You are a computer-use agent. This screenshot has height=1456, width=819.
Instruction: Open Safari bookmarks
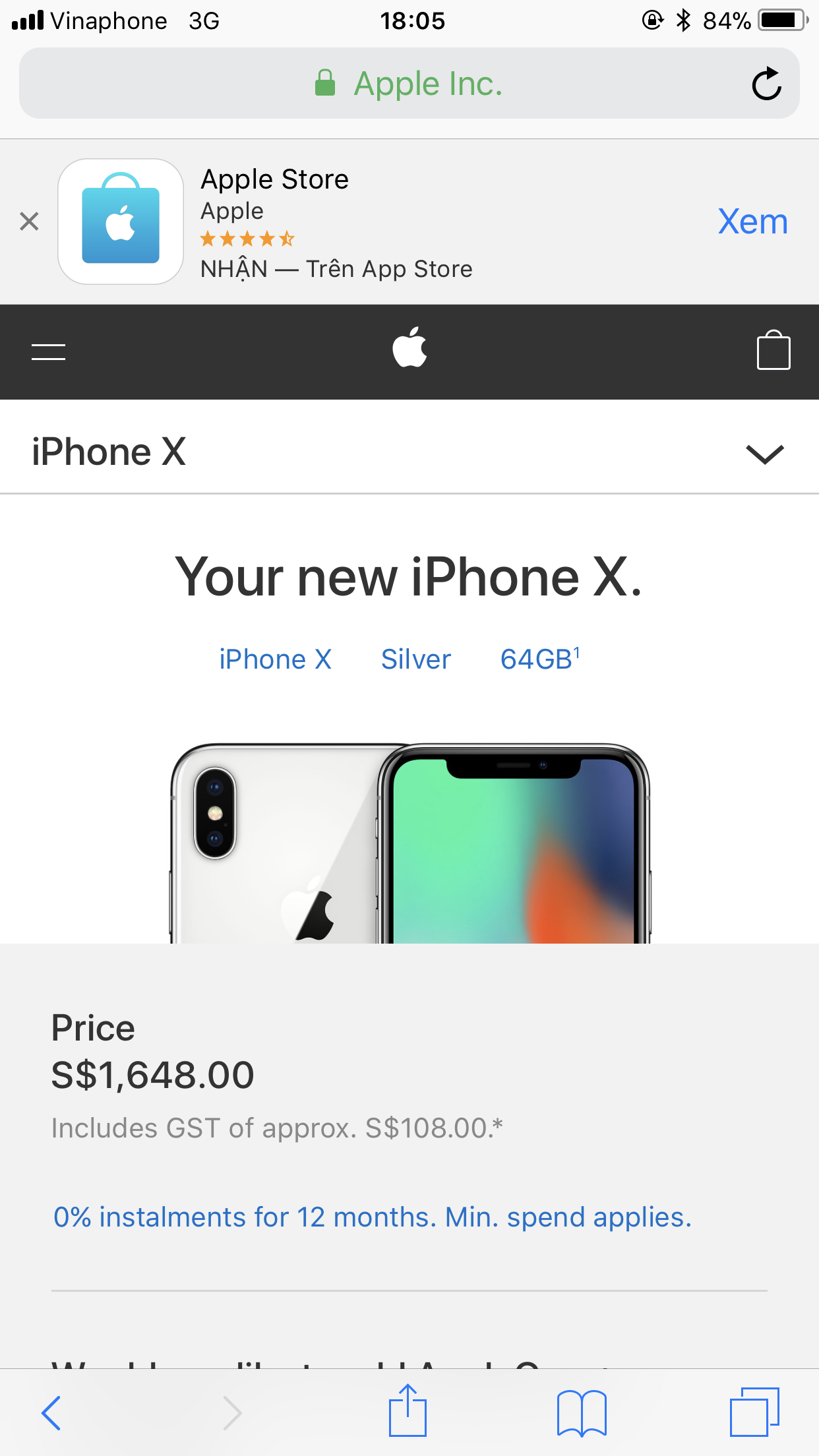[x=581, y=1412]
